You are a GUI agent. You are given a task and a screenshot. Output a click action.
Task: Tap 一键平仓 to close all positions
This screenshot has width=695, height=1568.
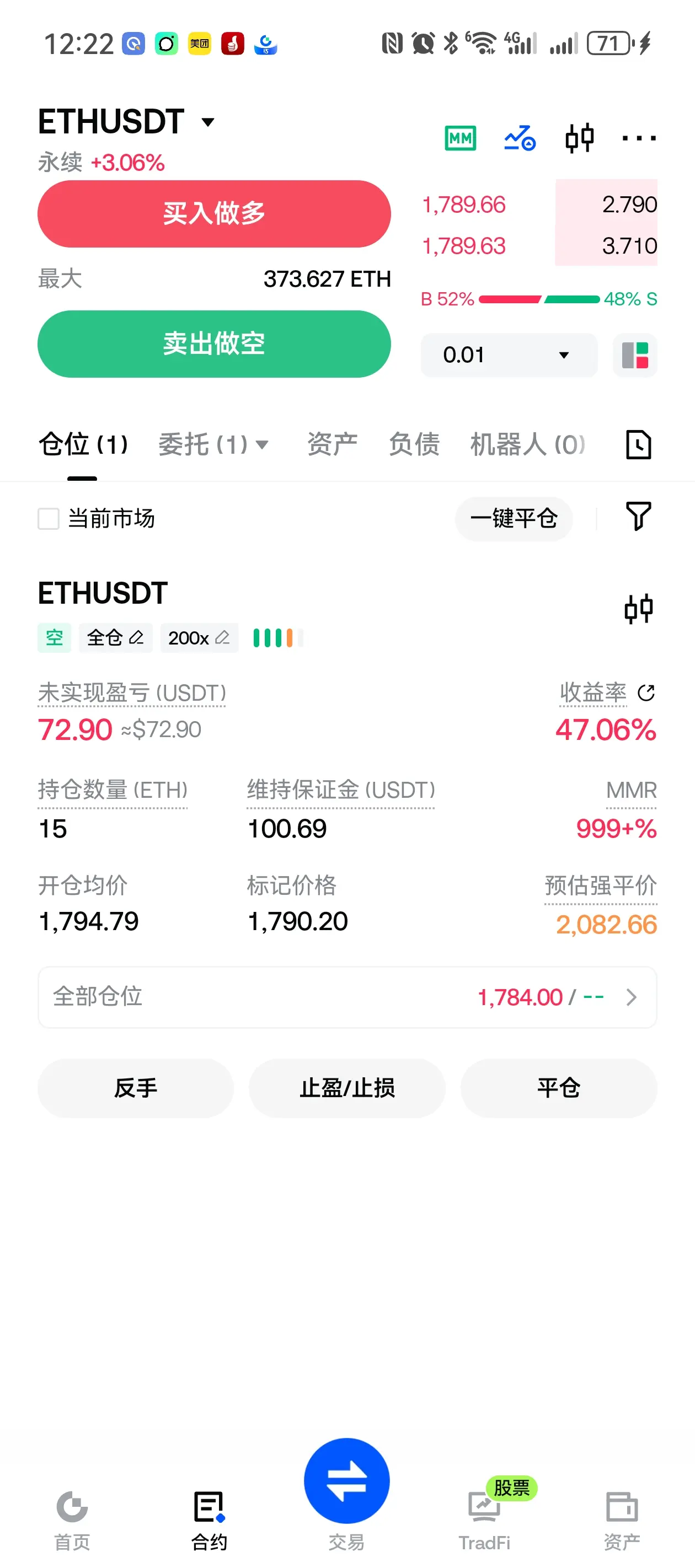coord(514,519)
